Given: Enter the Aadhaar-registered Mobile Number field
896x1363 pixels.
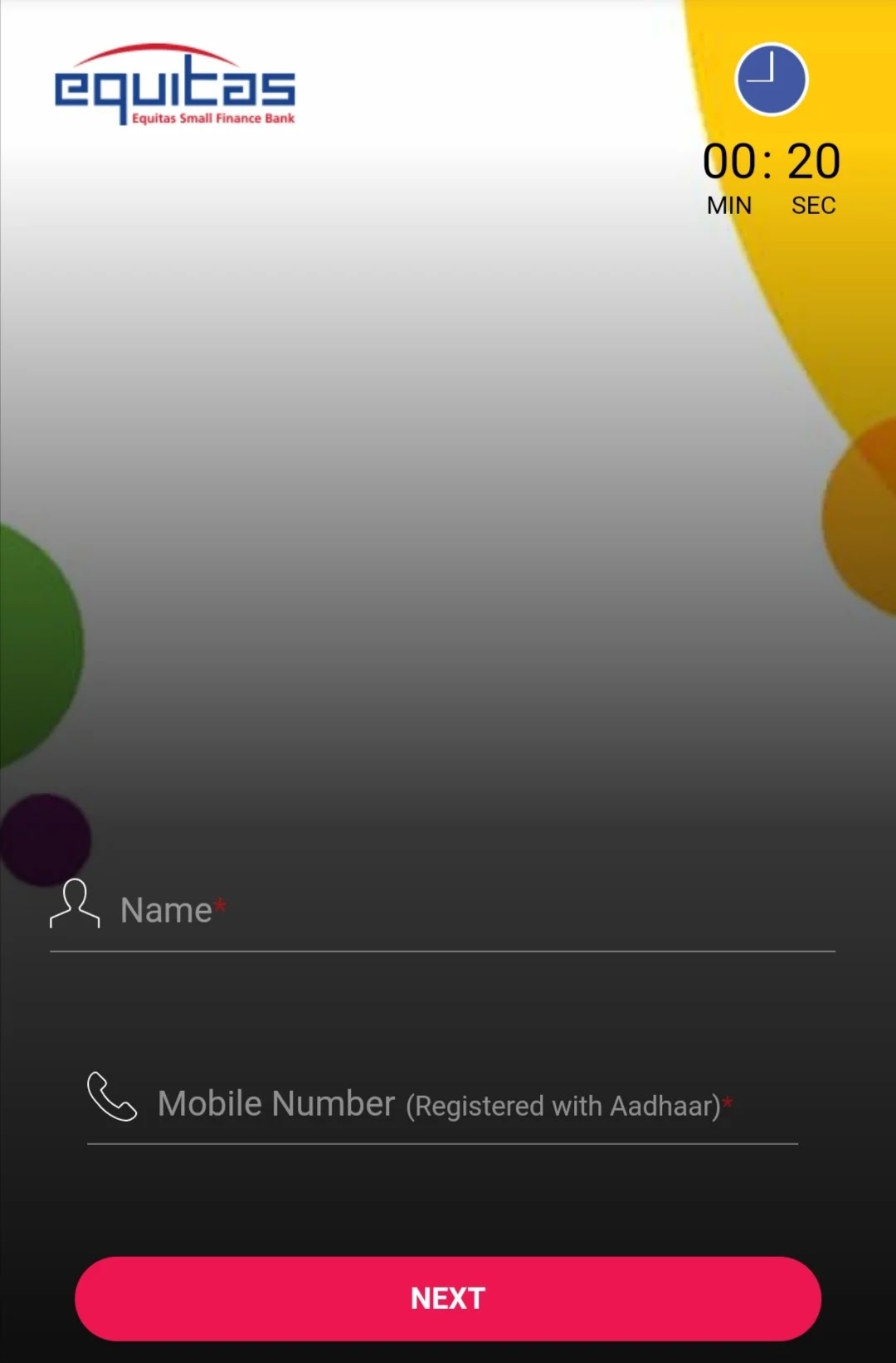Looking at the screenshot, I should click(x=465, y=1105).
